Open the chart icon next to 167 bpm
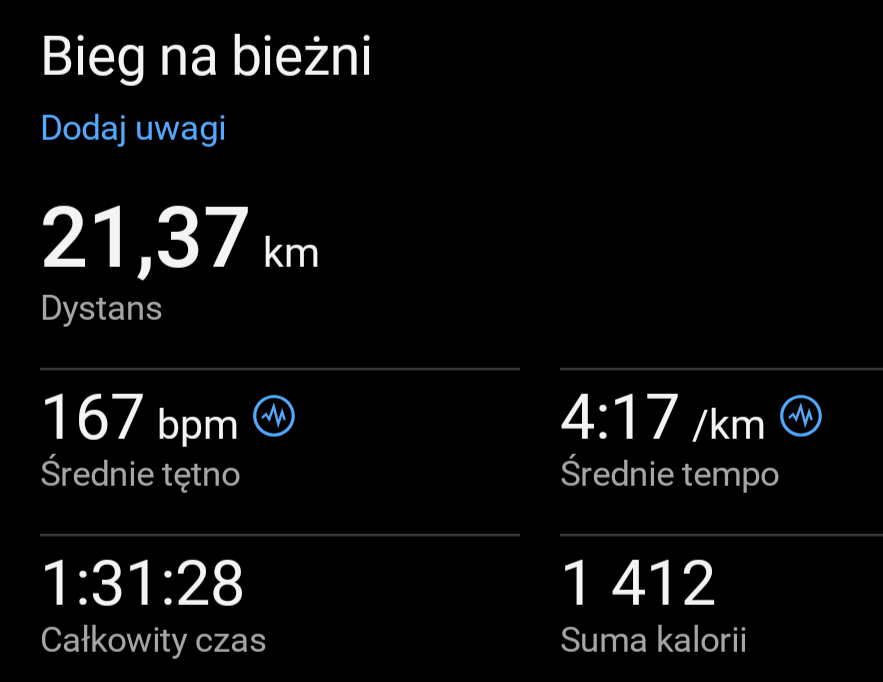Screen dimensions: 883x682 pos(274,416)
